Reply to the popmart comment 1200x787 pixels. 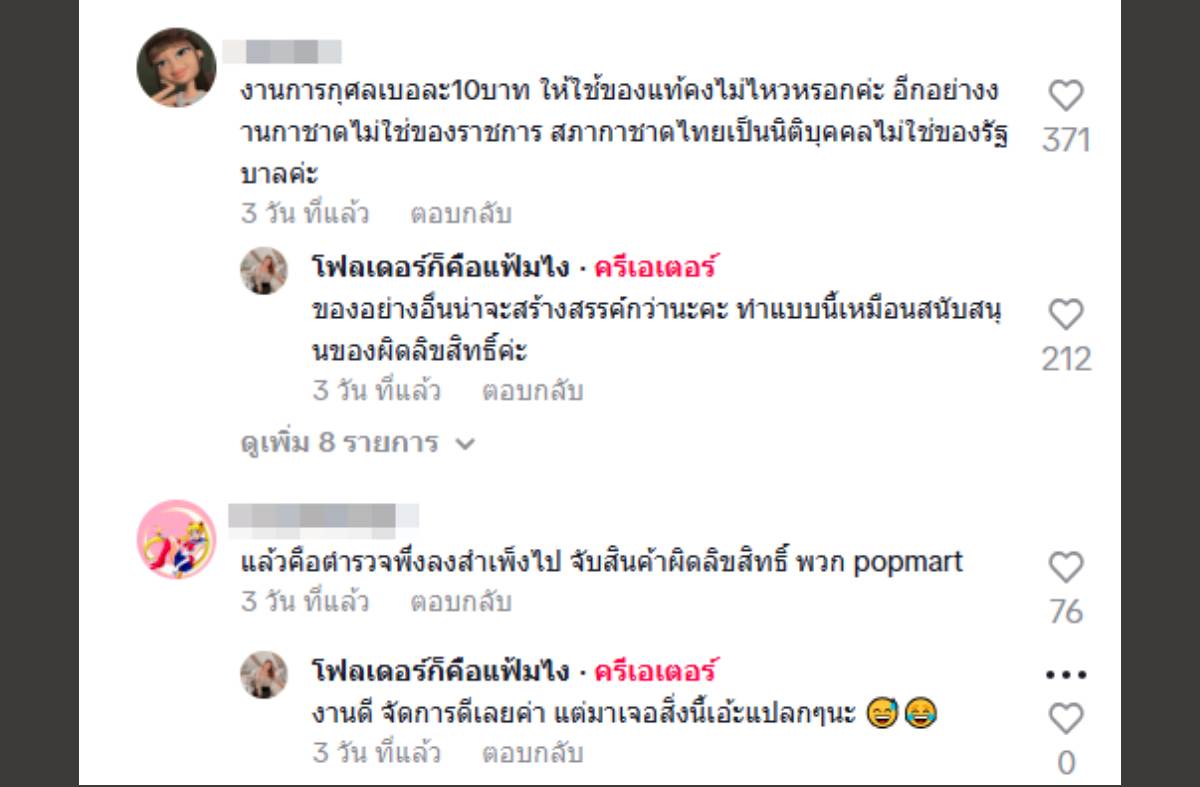click(x=460, y=602)
